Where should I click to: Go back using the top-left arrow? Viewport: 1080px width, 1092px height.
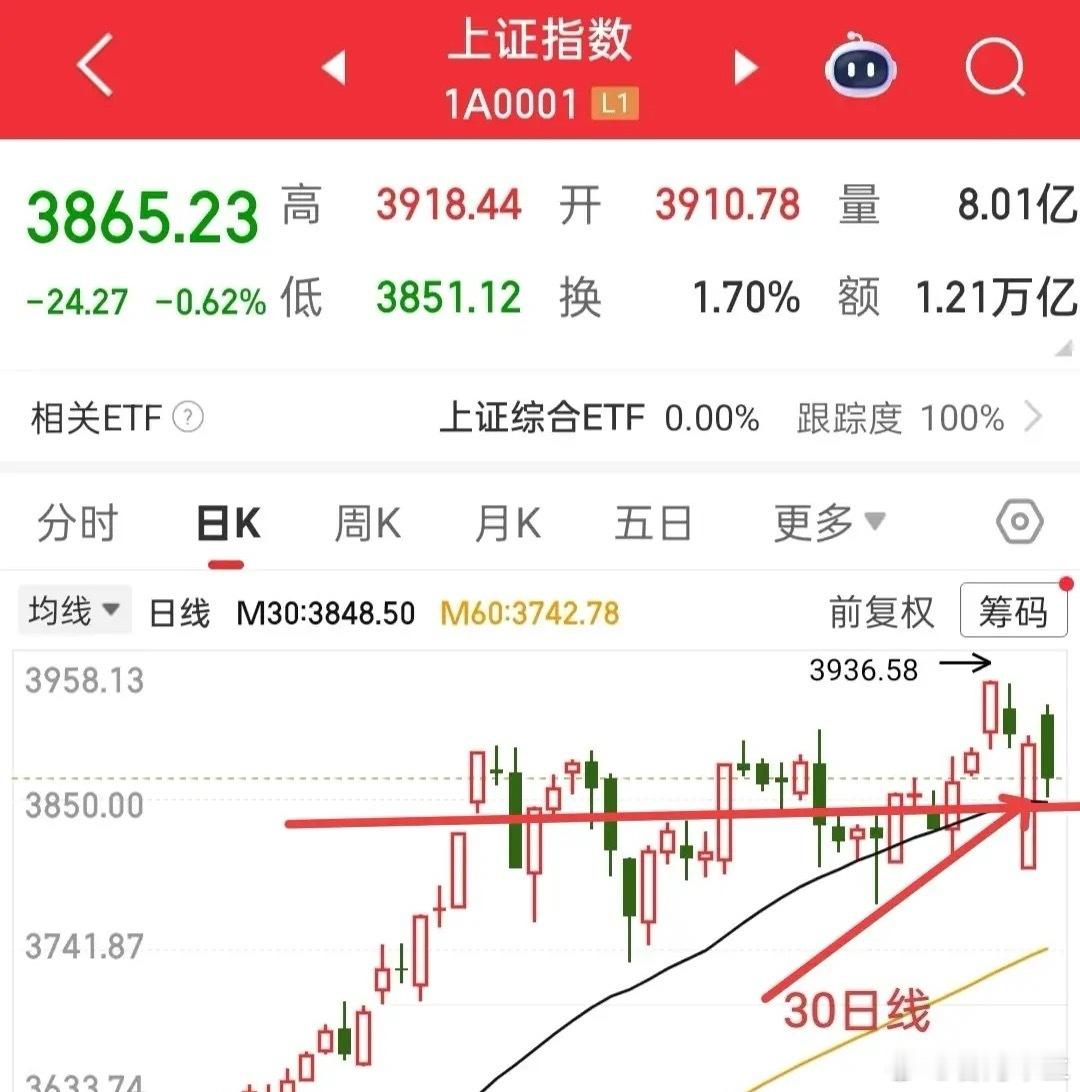coord(96,67)
